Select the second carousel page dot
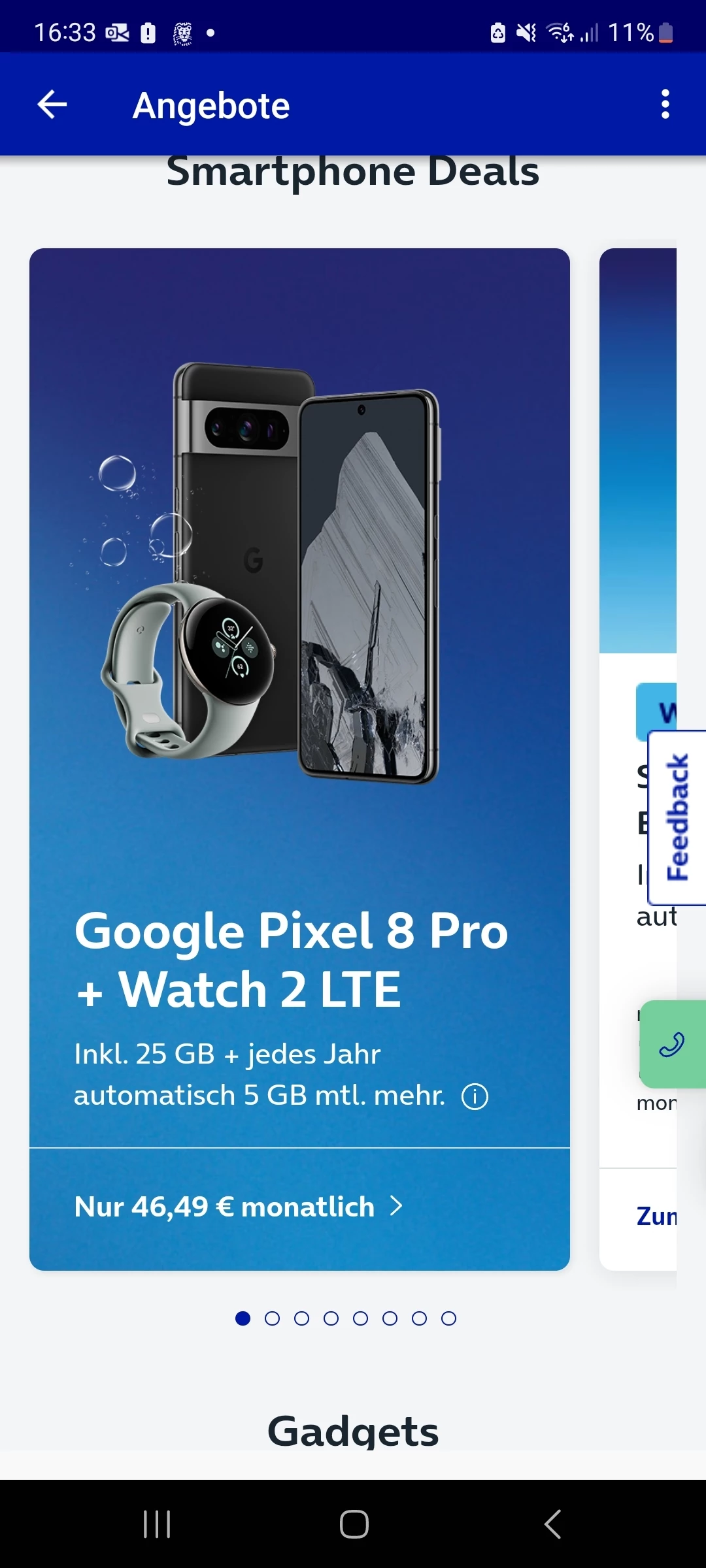Viewport: 706px width, 1568px height. (272, 1318)
